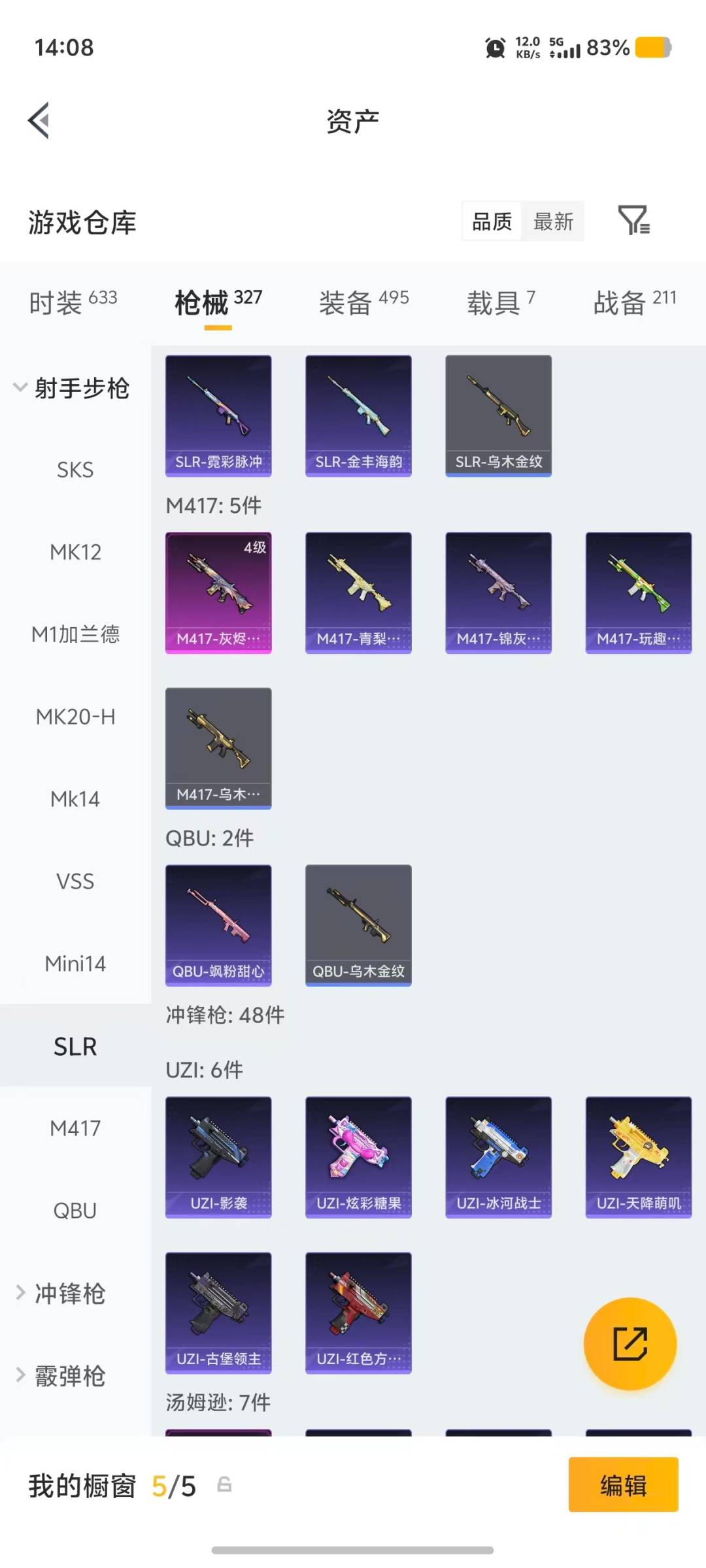The image size is (706, 1568).
Task: Tap the 编辑 button
Action: coord(623,1485)
